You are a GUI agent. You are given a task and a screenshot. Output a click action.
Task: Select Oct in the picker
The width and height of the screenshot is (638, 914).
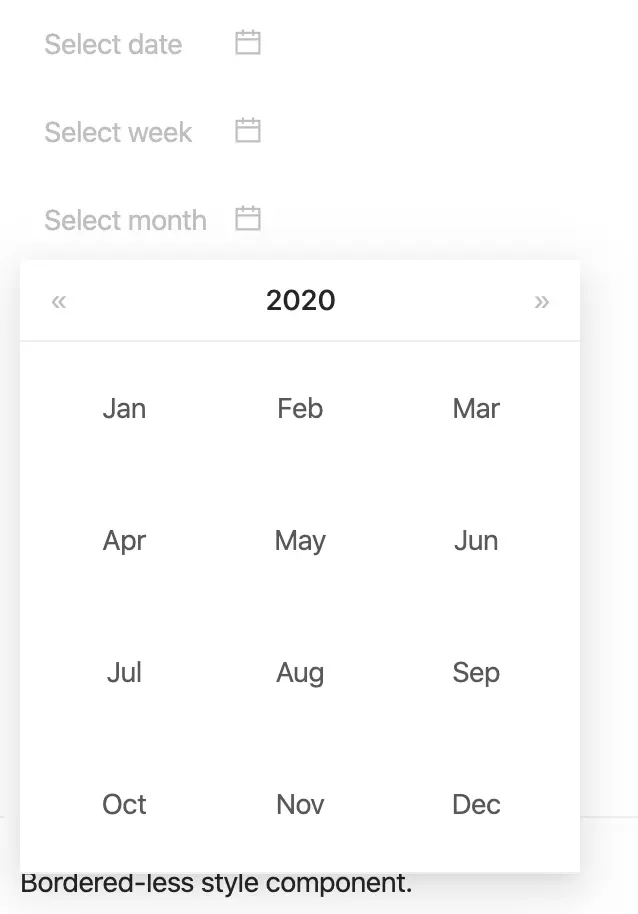[124, 805]
